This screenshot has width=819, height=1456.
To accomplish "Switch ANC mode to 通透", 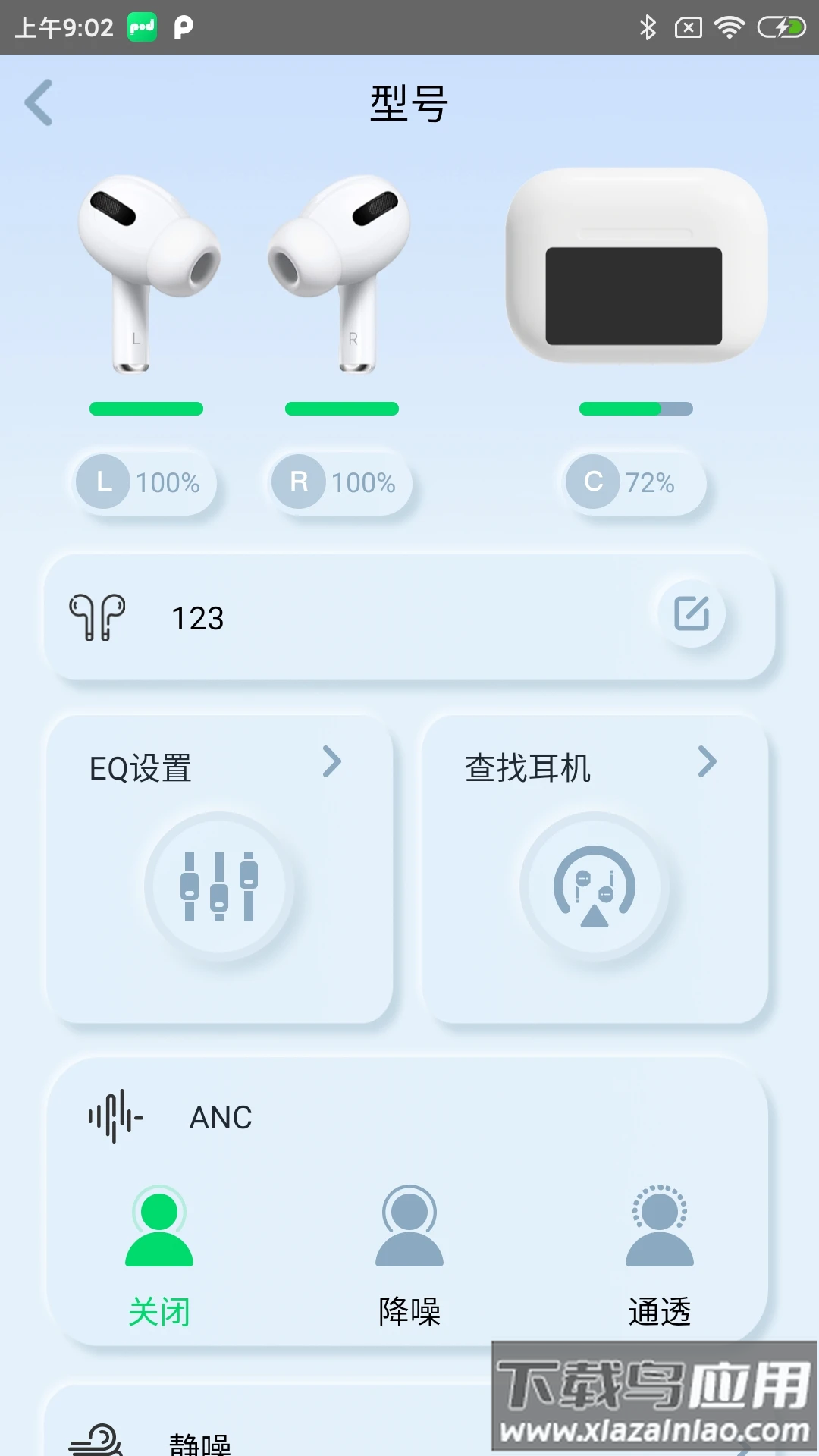I will point(660,1253).
